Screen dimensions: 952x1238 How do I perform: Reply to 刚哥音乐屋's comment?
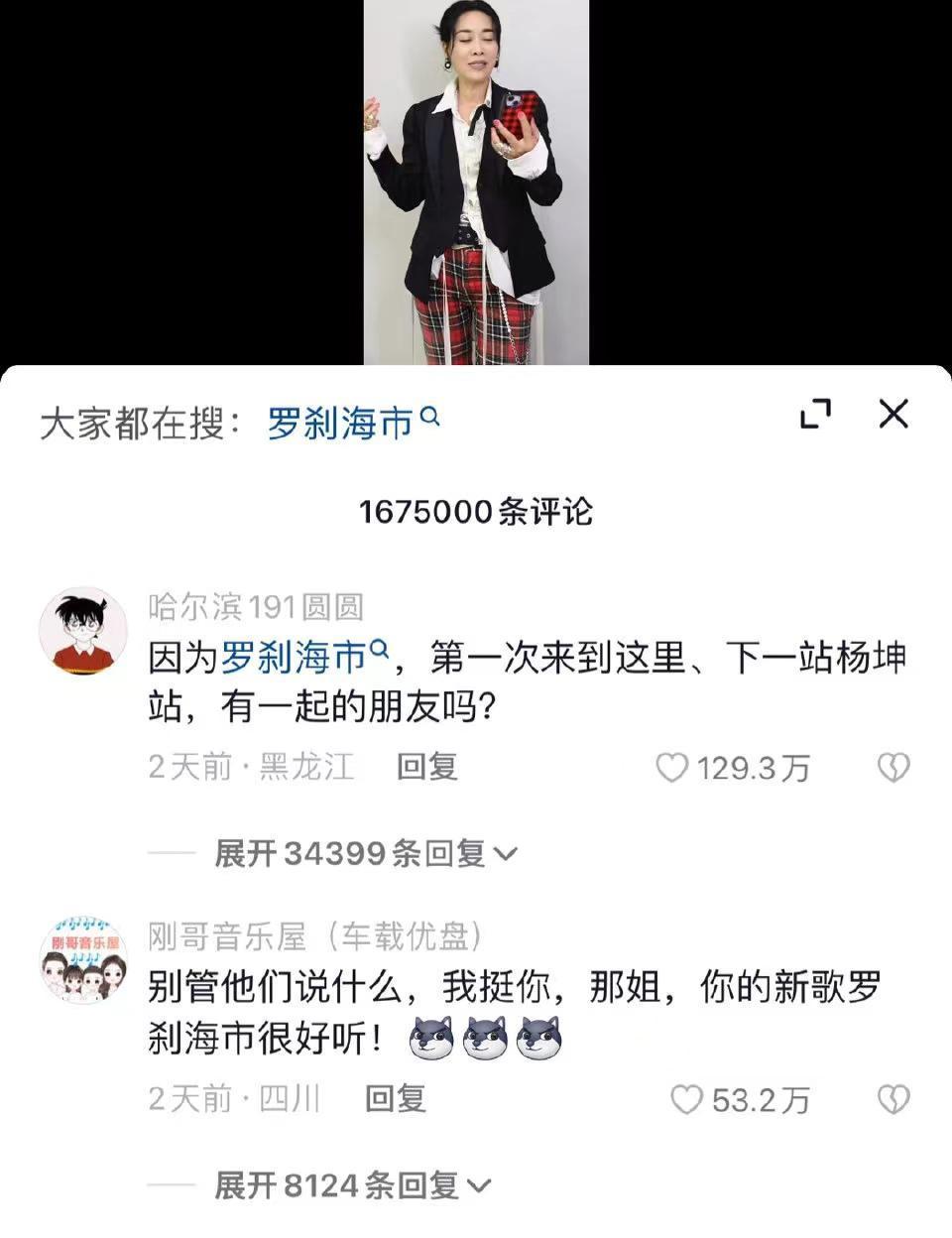coord(395,1098)
